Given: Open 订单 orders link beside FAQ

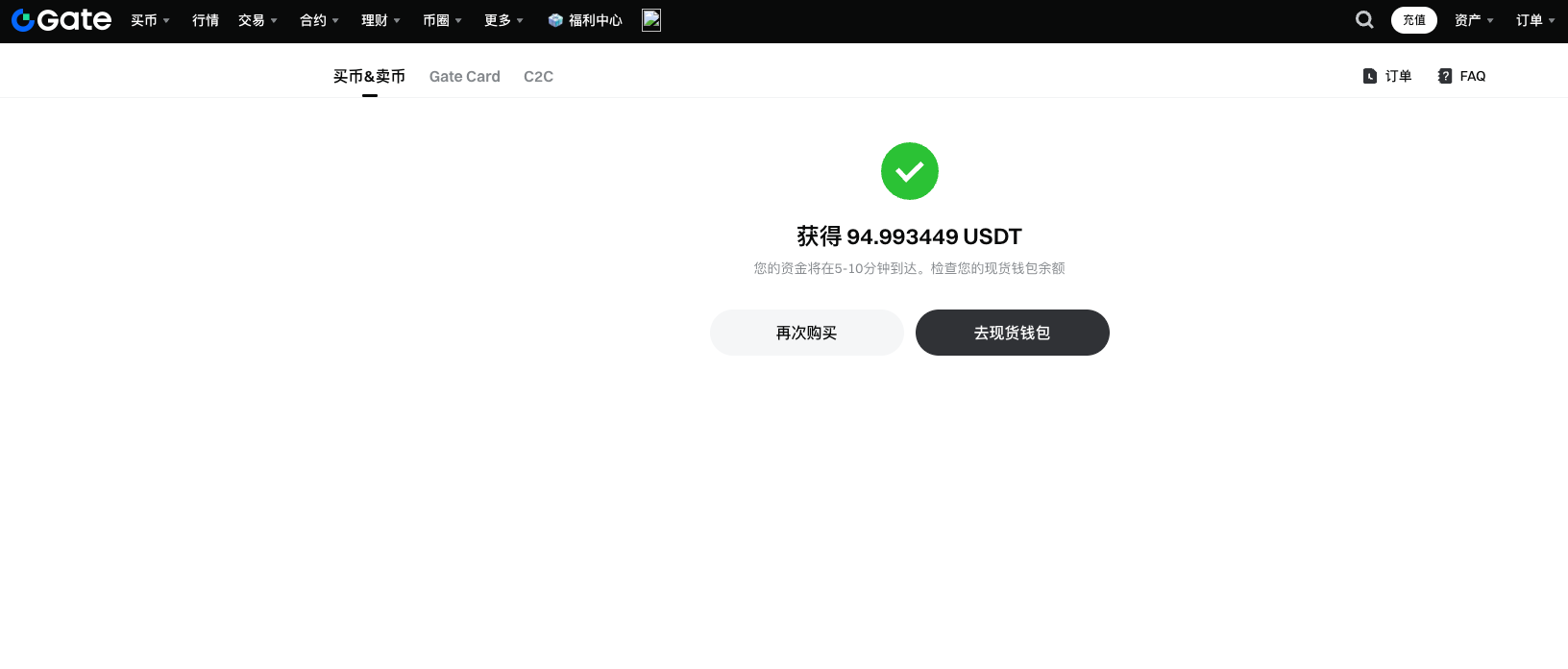Looking at the screenshot, I should click(1387, 76).
